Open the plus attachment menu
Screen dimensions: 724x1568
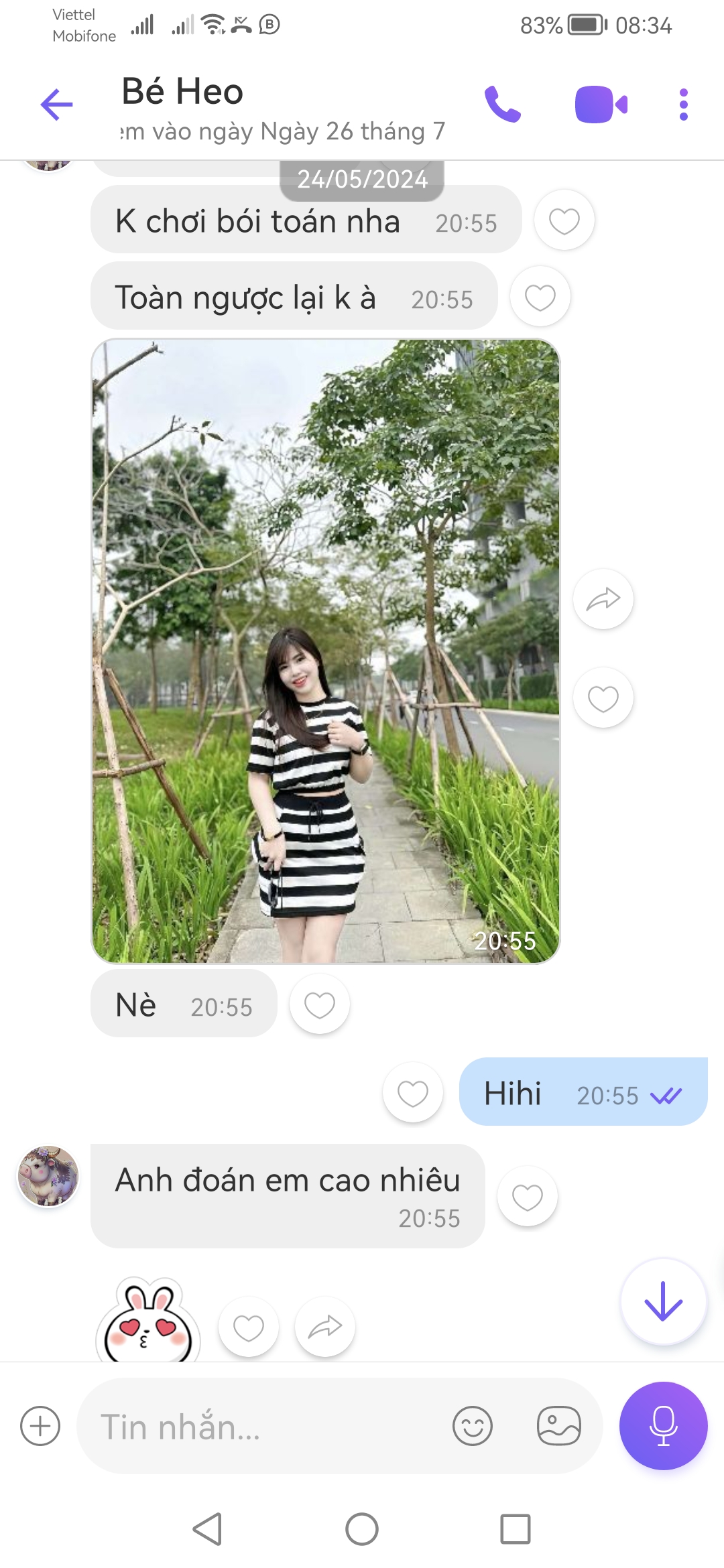(x=40, y=1426)
